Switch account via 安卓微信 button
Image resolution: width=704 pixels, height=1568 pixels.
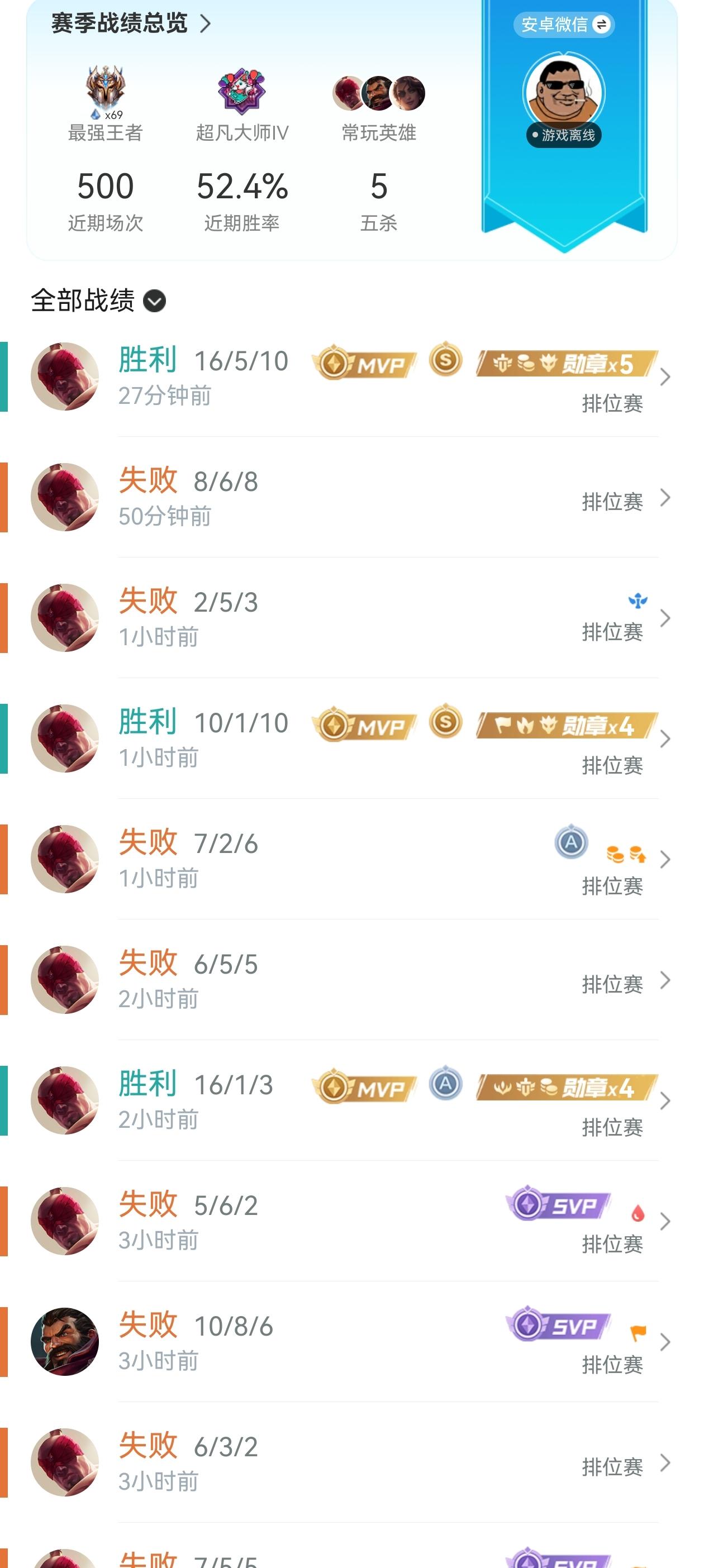[x=564, y=25]
